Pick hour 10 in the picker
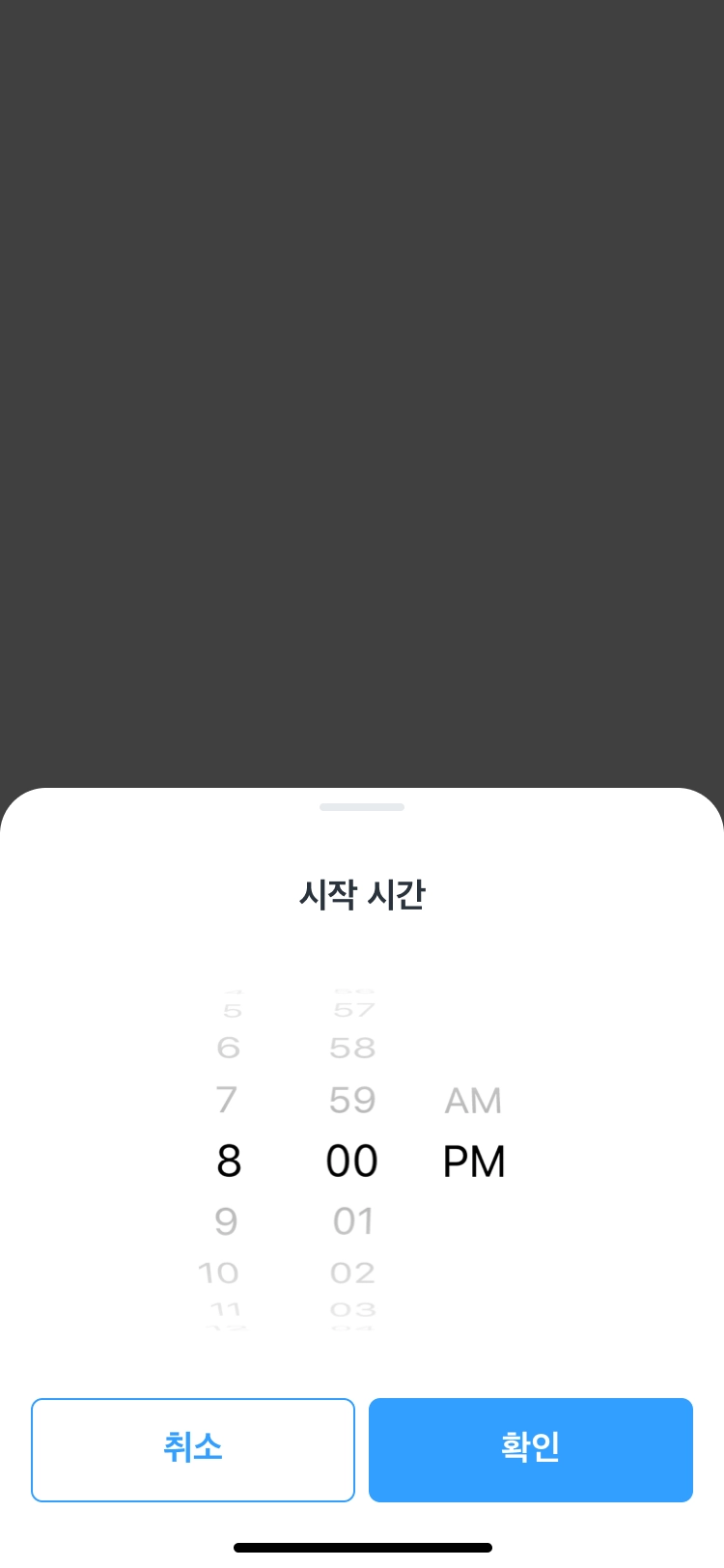The height and width of the screenshot is (1568, 724). pyautogui.click(x=219, y=1273)
